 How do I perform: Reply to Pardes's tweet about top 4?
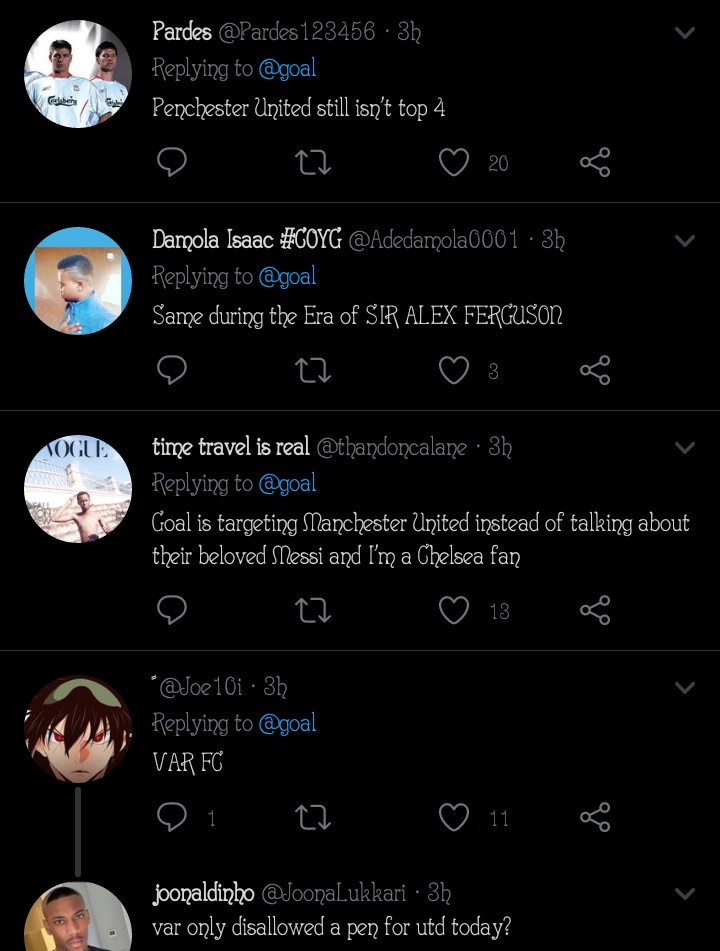(x=172, y=162)
